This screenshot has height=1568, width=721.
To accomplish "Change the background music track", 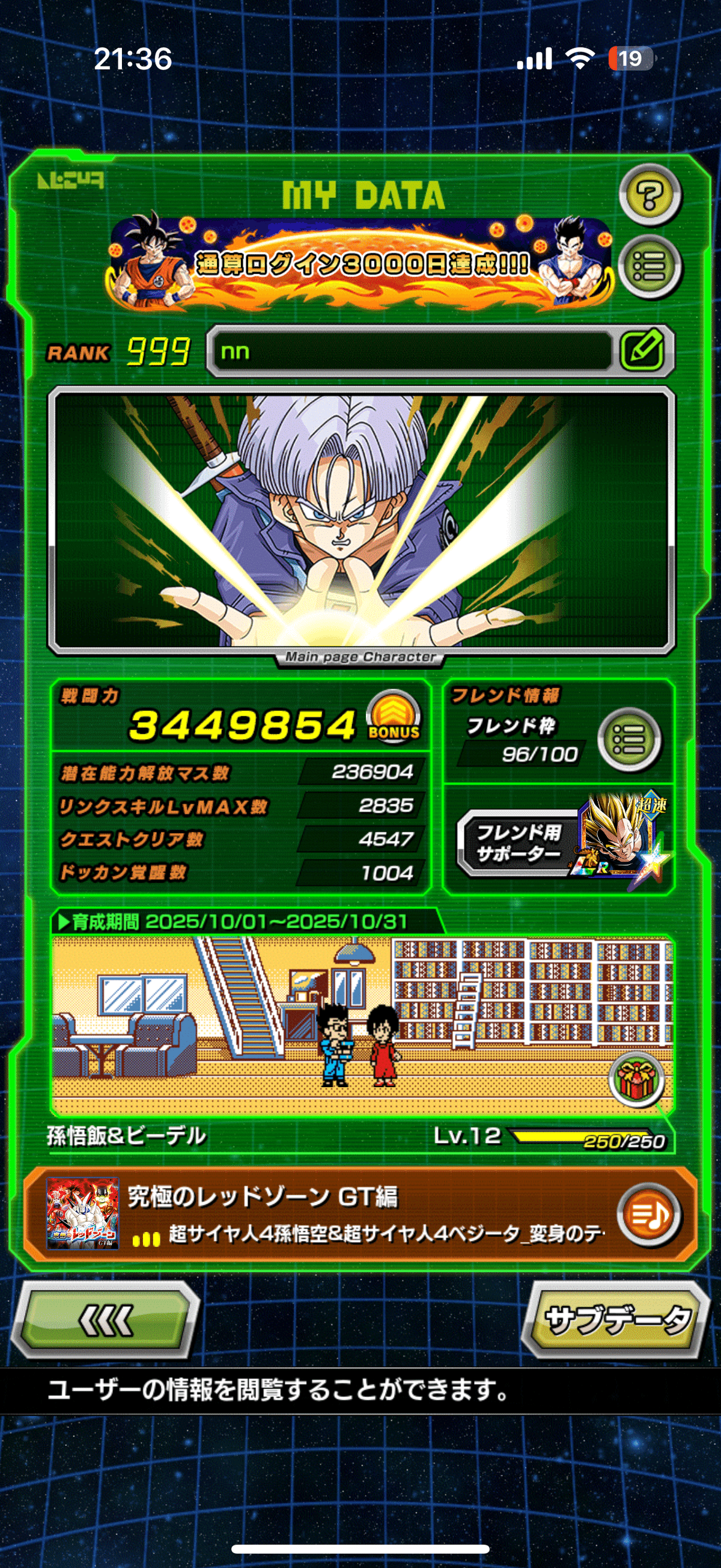I will [650, 1216].
